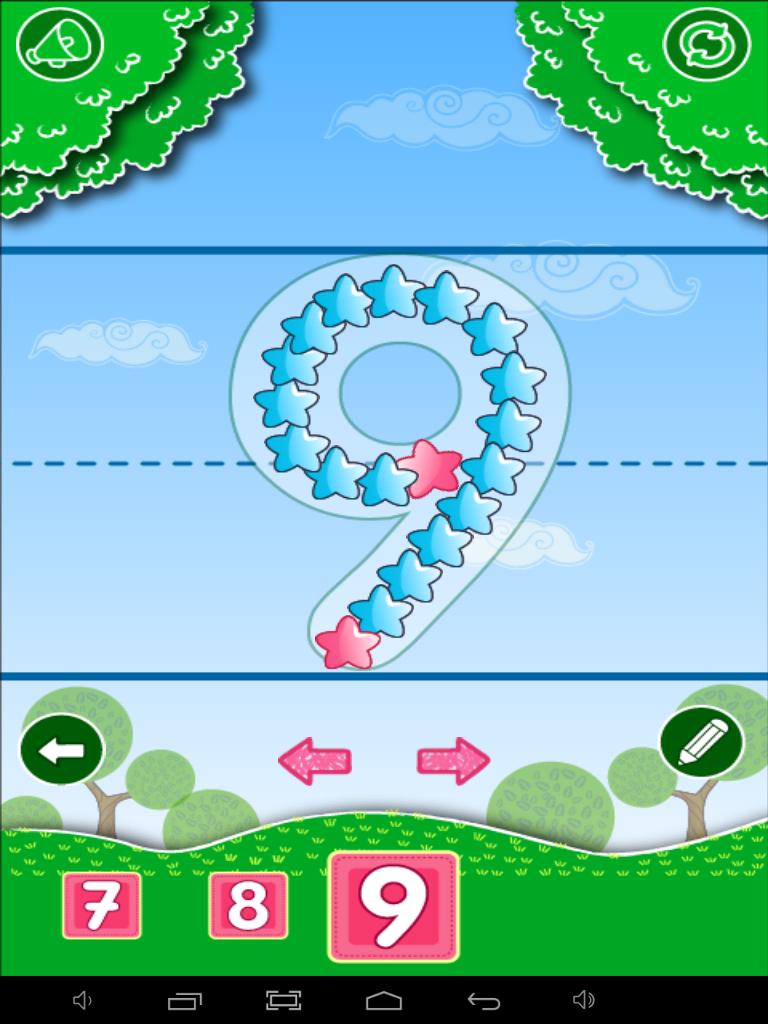Image resolution: width=768 pixels, height=1024 pixels.
Task: Go back with the green arrow button
Action: tap(62, 750)
